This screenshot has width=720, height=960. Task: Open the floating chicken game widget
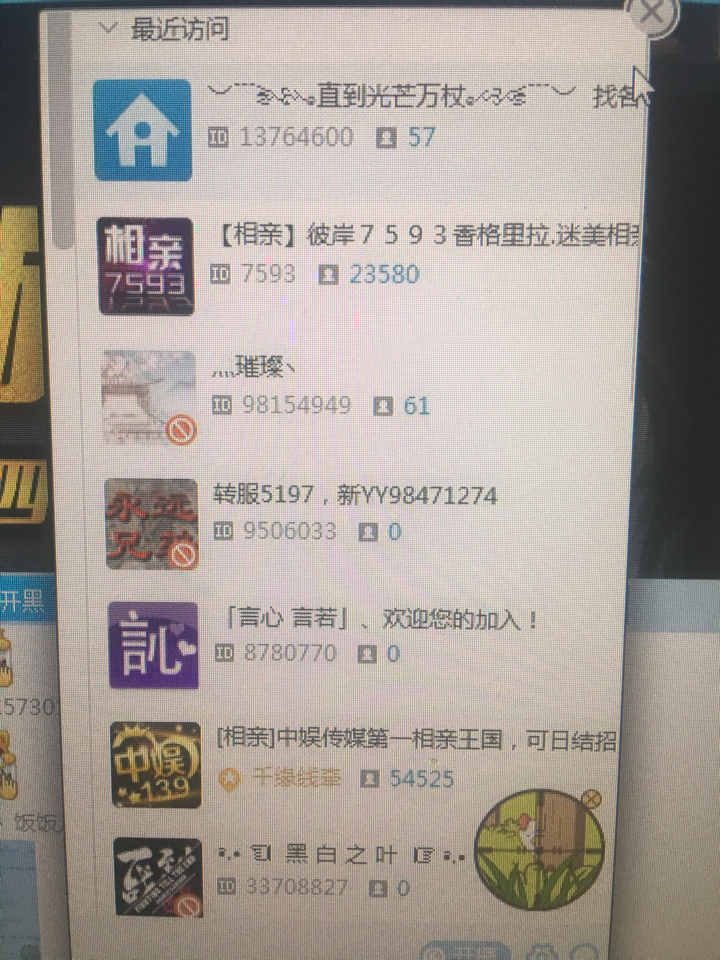tap(539, 850)
